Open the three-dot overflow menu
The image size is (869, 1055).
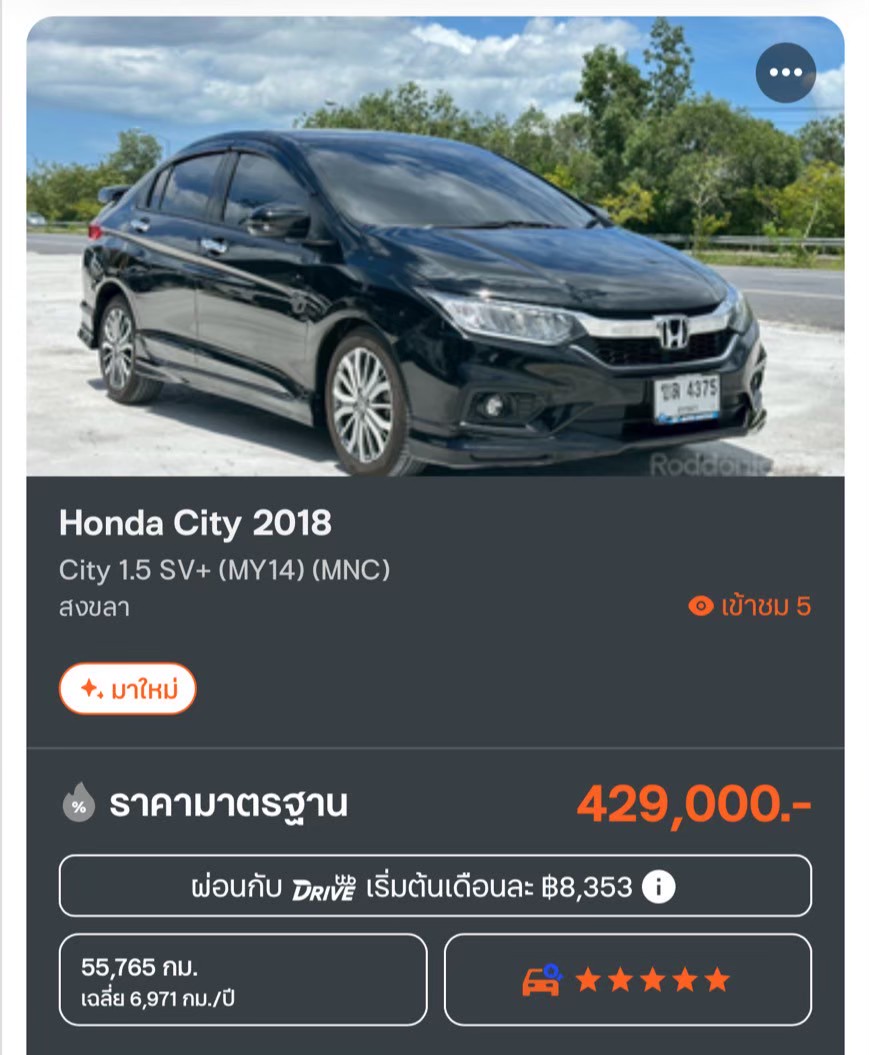pos(785,73)
